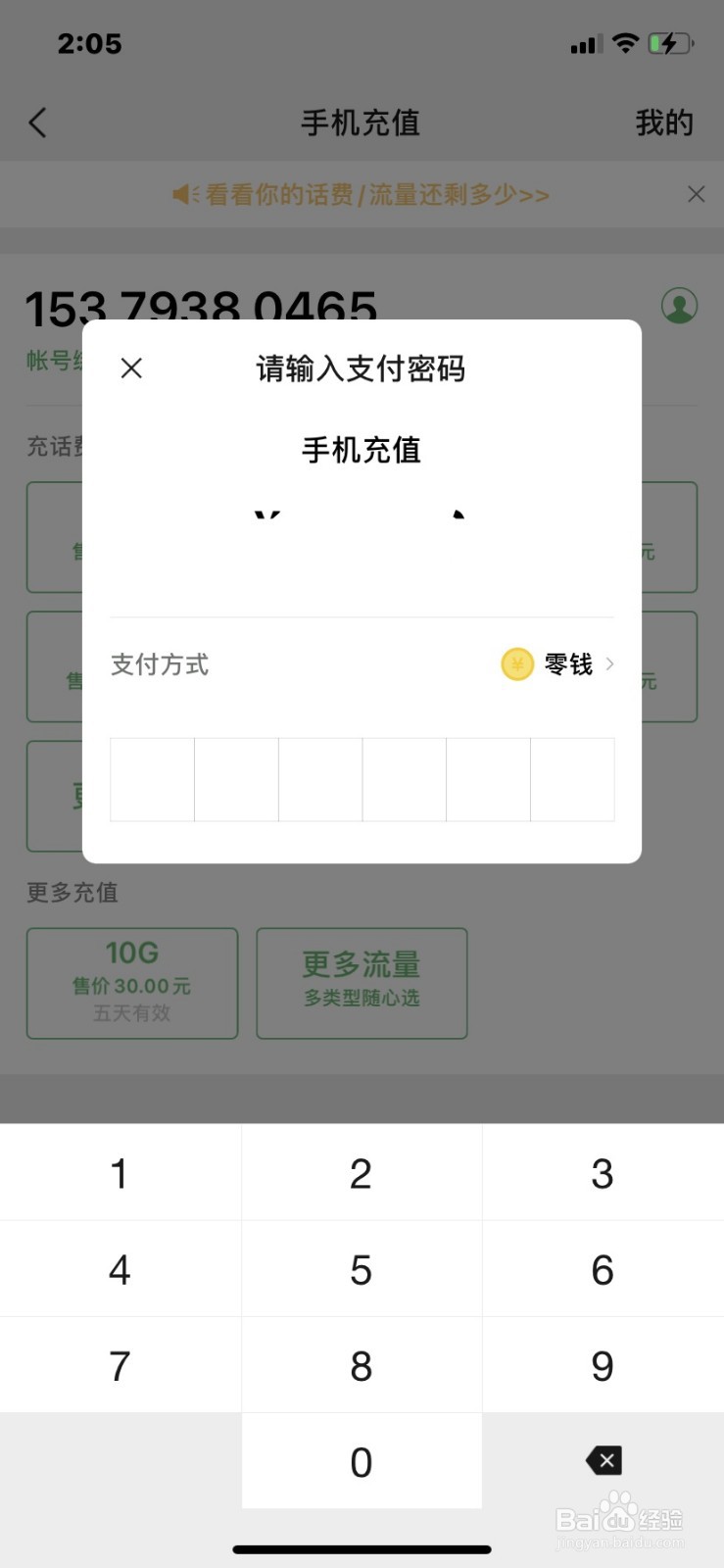Tap the speaker icon in the banner

tap(182, 194)
